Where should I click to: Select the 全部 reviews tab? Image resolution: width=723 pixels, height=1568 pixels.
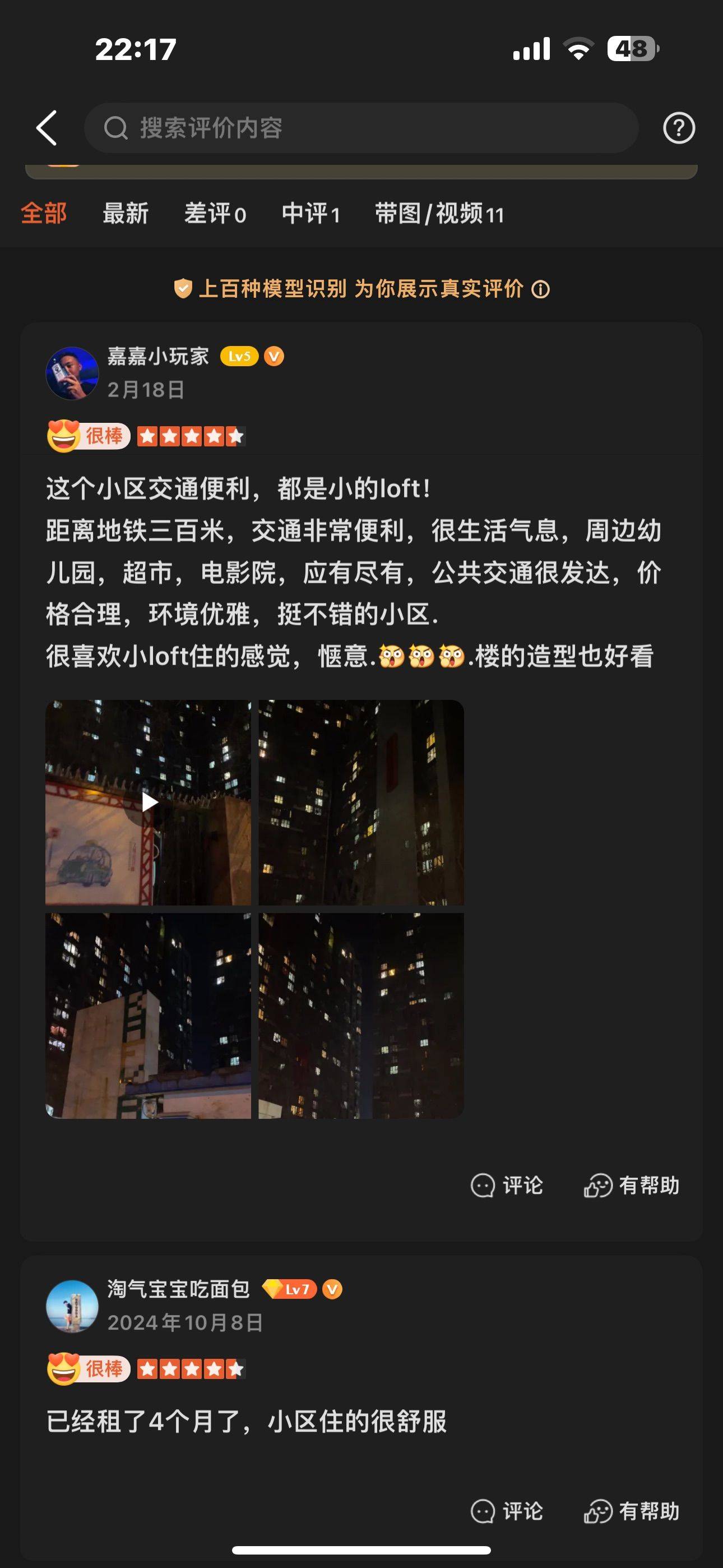click(x=44, y=214)
